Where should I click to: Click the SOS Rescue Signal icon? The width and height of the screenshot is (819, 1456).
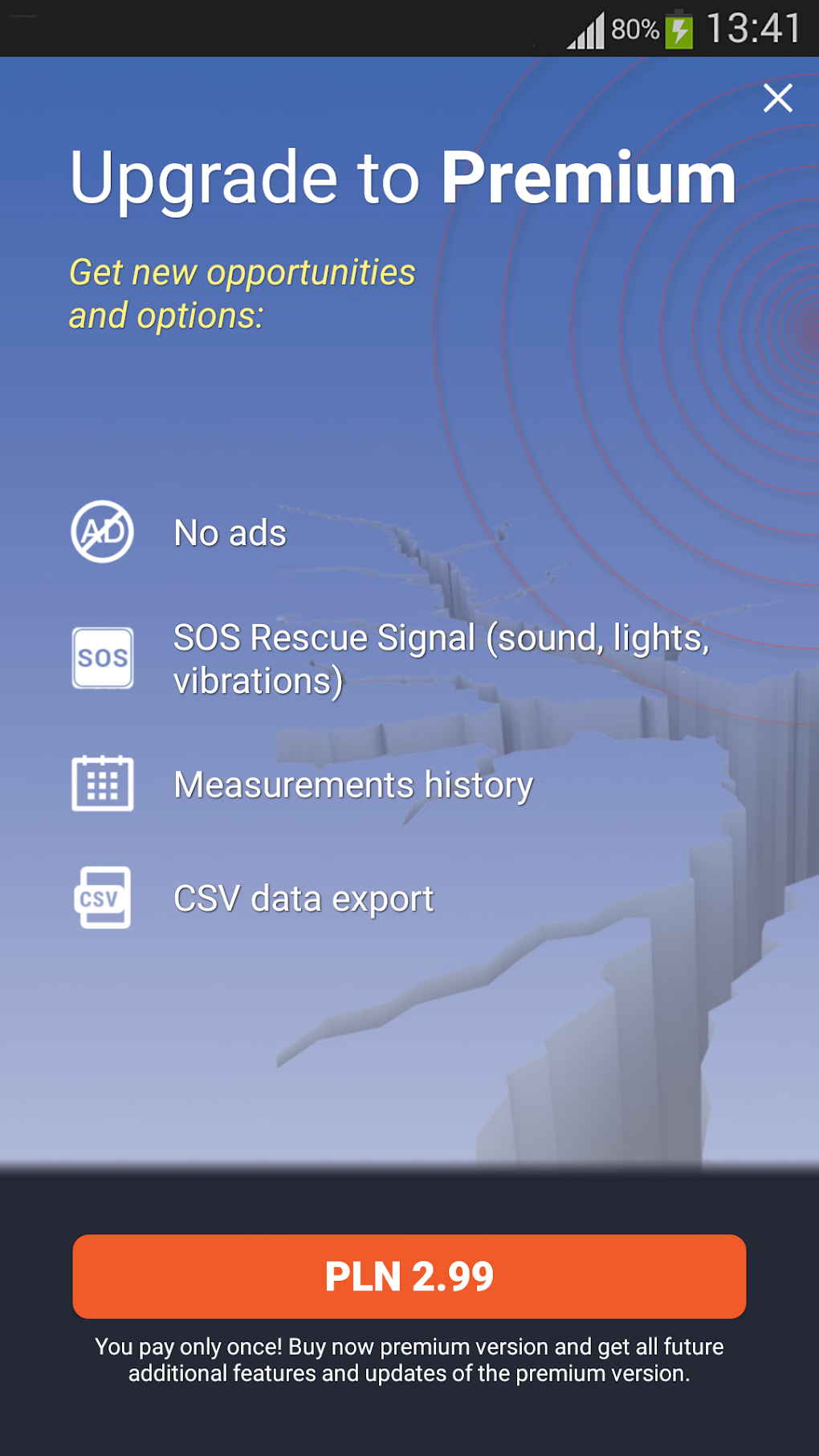pyautogui.click(x=102, y=658)
